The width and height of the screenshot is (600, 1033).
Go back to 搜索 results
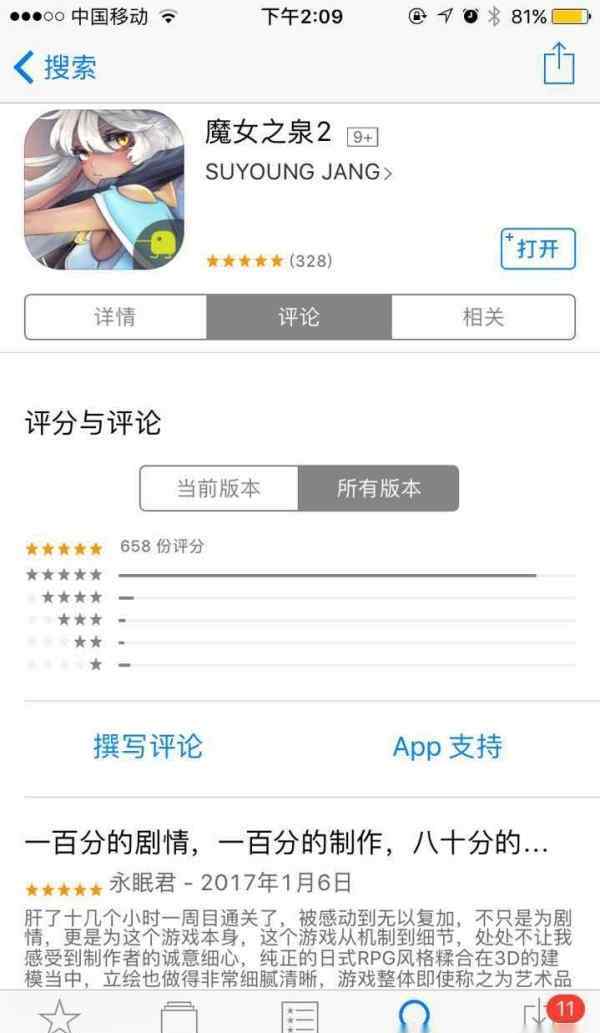point(56,67)
